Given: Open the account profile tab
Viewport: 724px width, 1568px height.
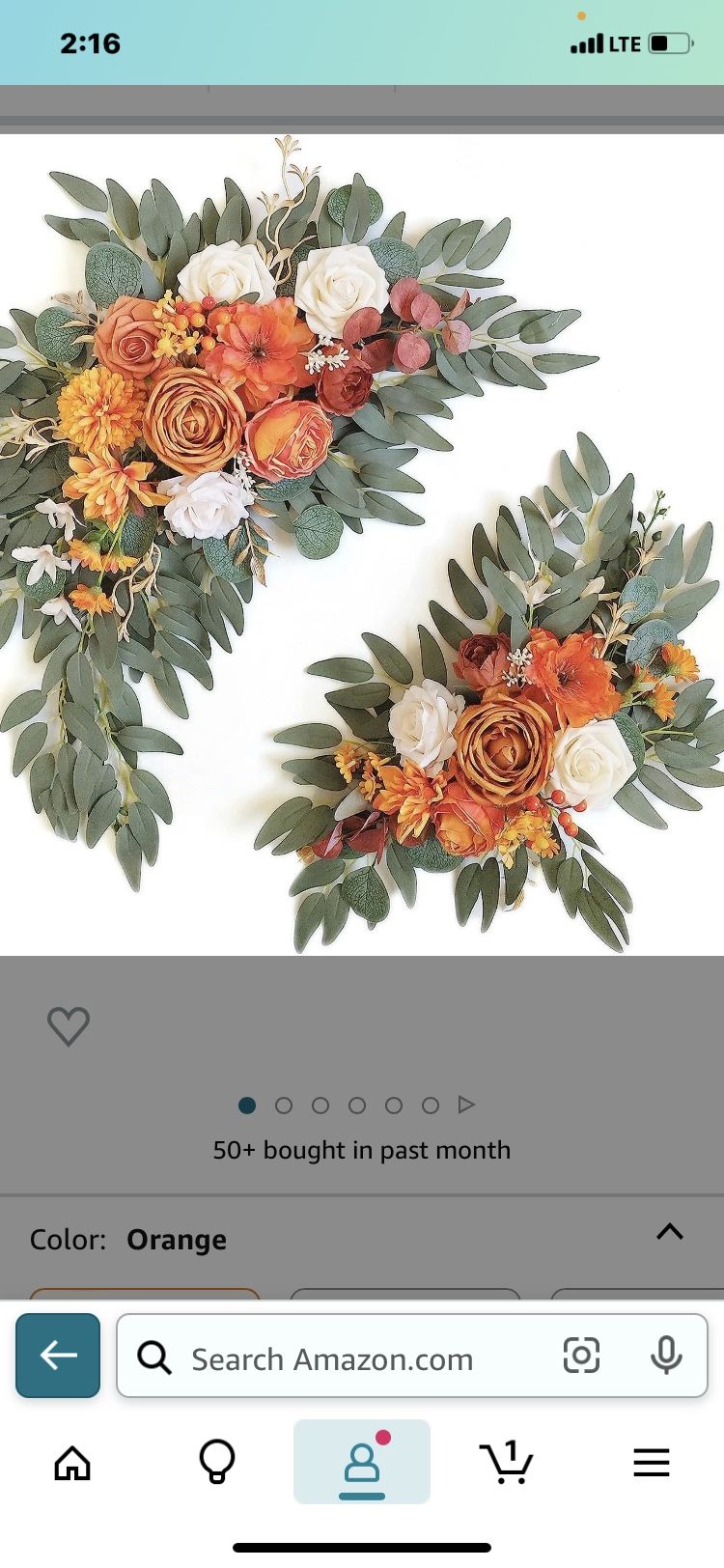Looking at the screenshot, I should 362,1463.
